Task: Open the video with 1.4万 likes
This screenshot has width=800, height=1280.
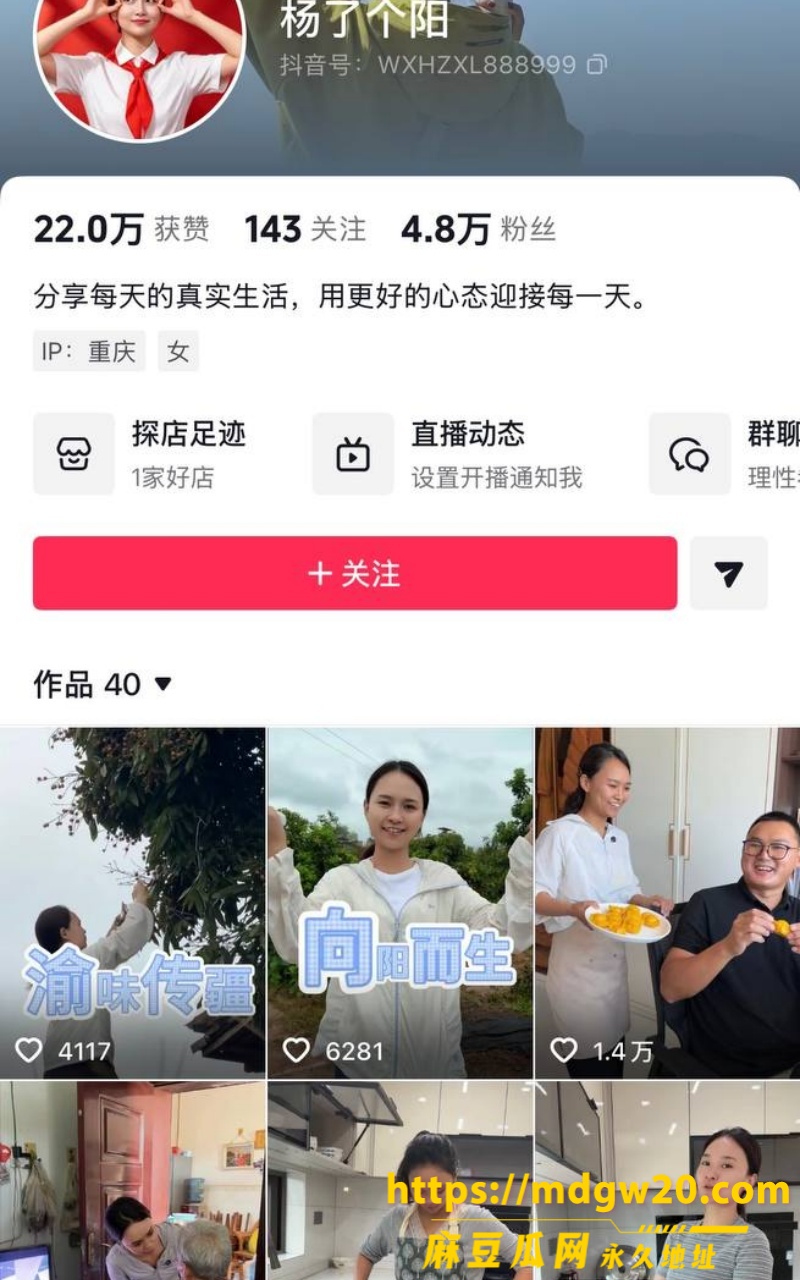Action: (668, 903)
